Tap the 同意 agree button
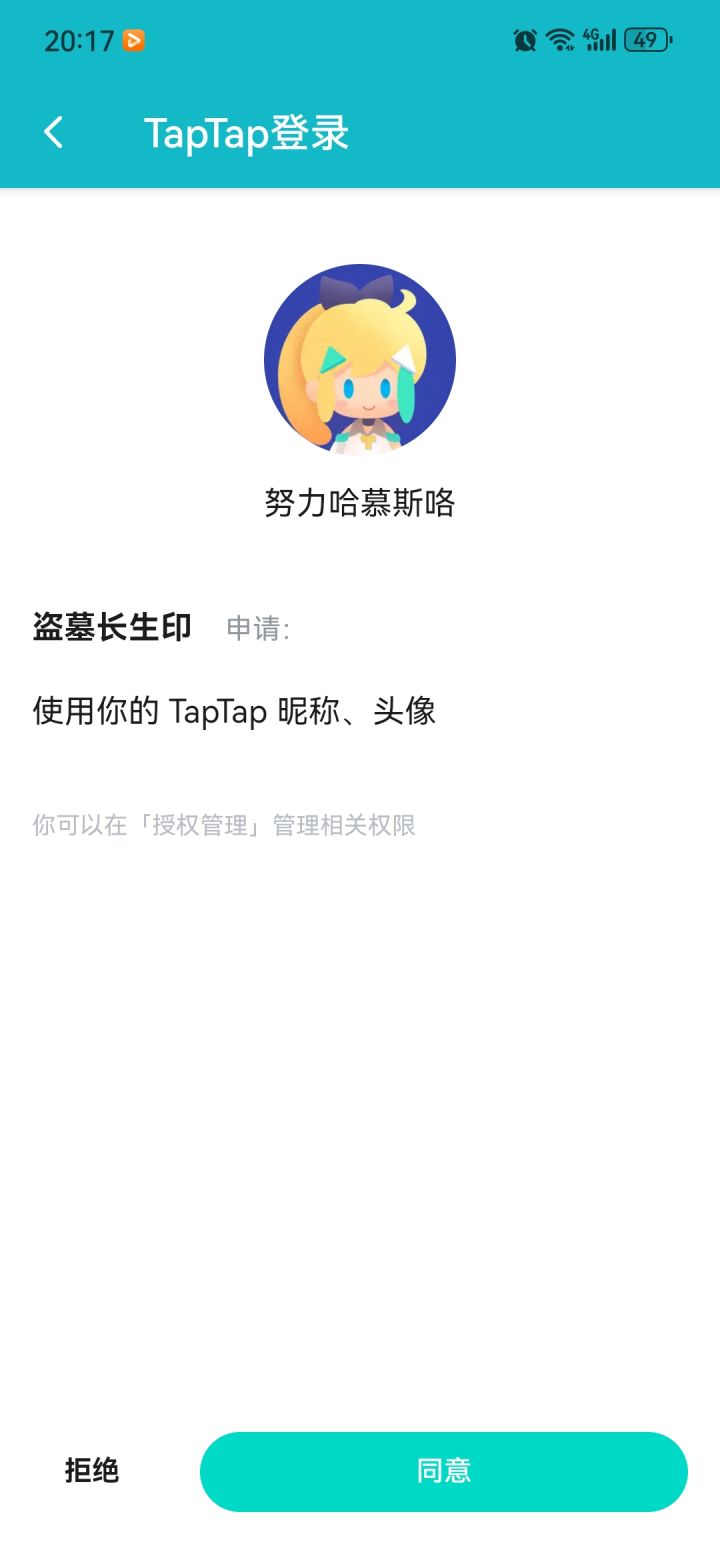 (443, 1471)
